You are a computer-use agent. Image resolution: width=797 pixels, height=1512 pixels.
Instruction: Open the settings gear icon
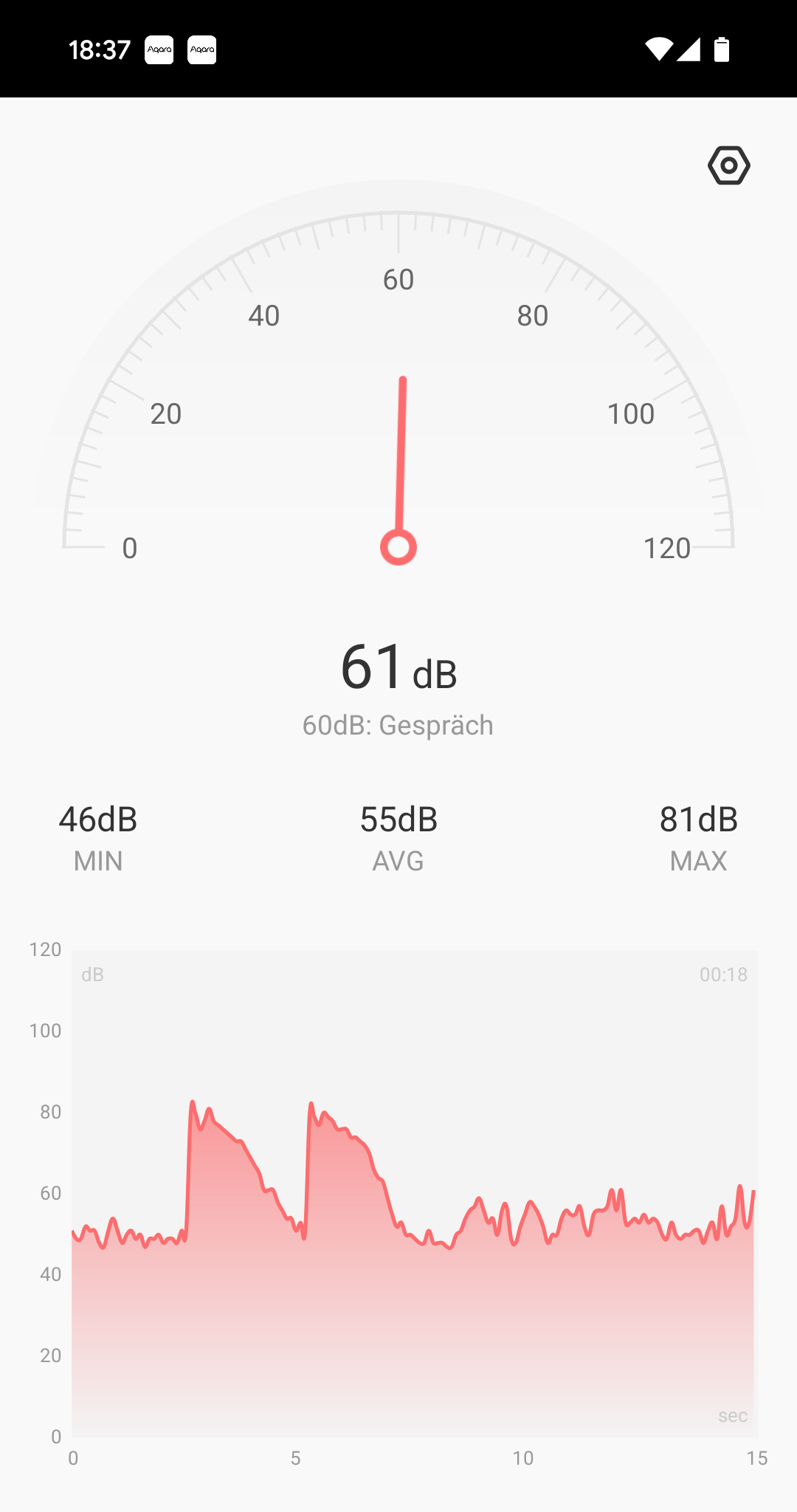729,165
